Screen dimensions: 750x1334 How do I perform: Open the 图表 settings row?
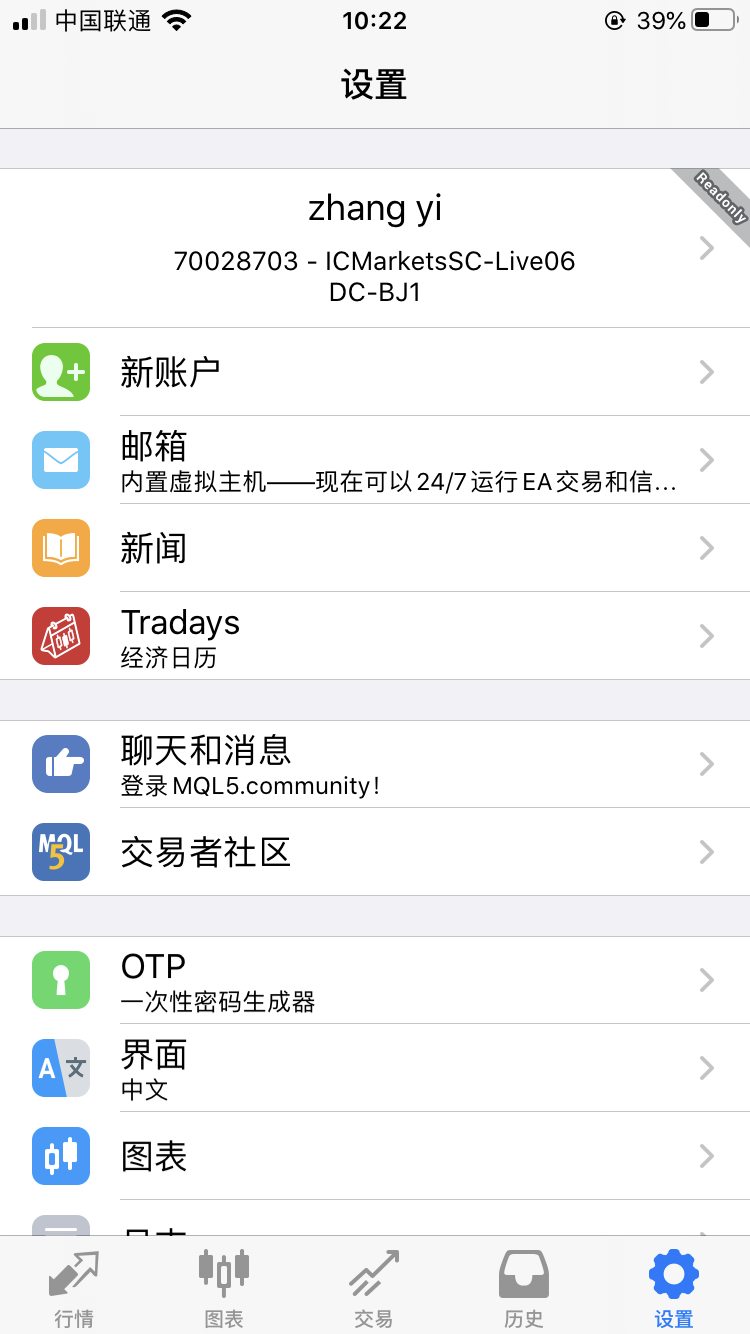pos(375,1156)
